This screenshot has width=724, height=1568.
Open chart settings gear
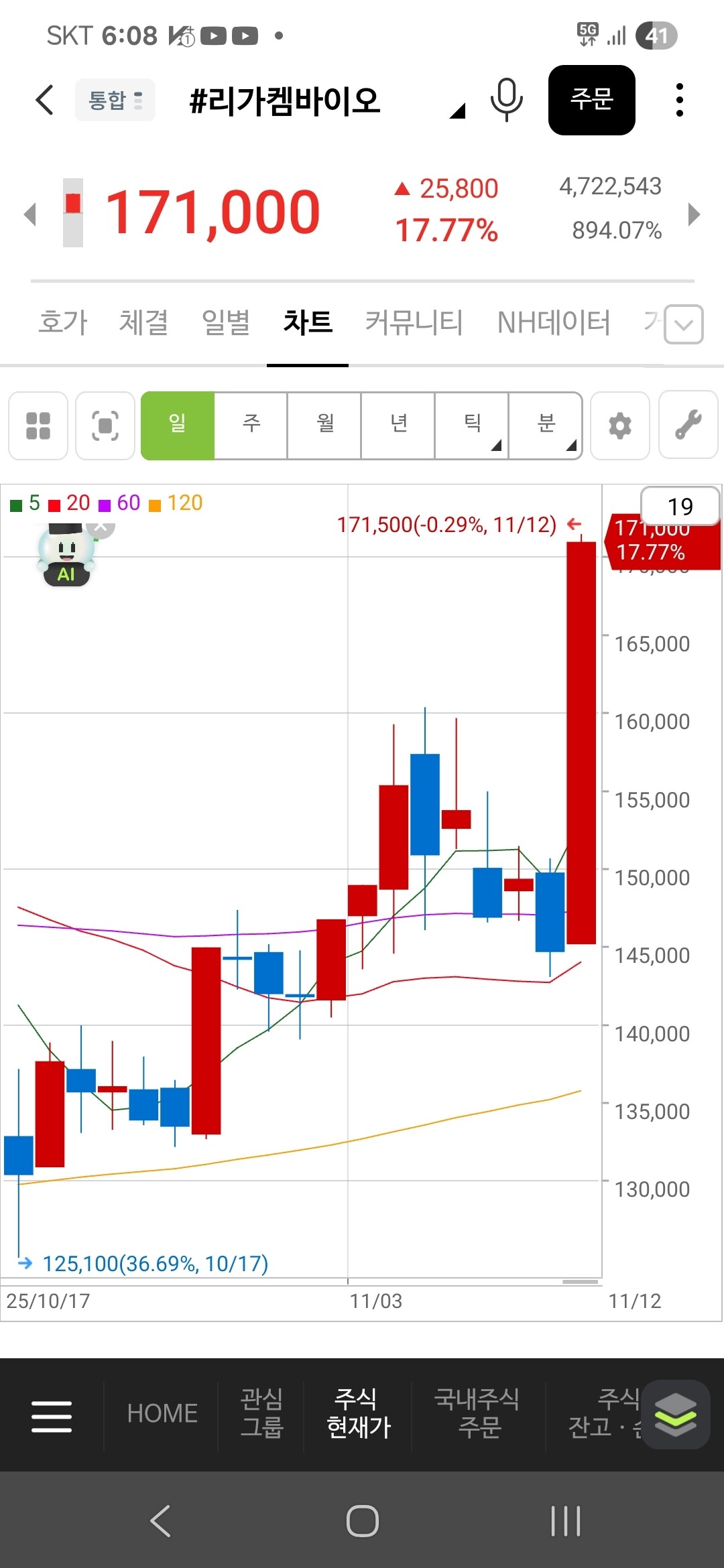(x=620, y=426)
